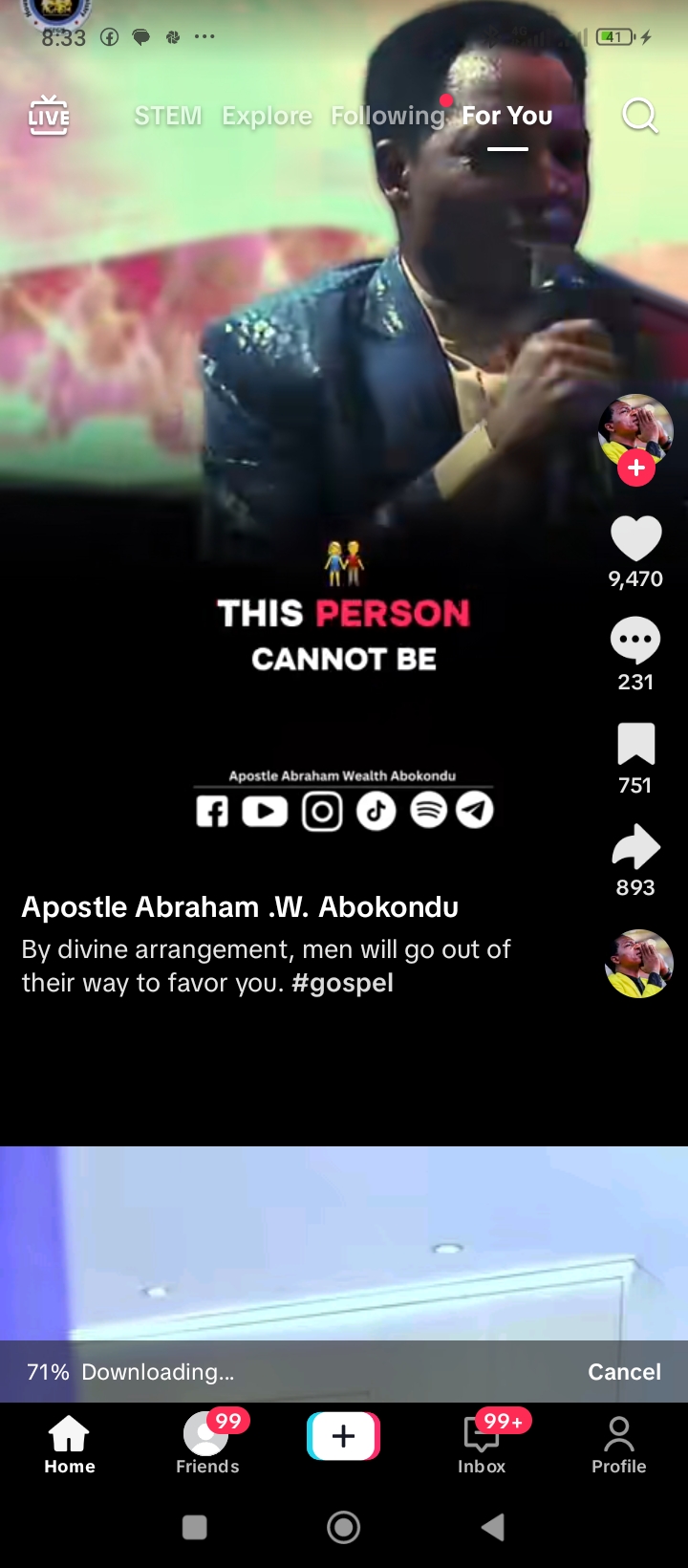The image size is (688, 1568).
Task: Open the #gospel hashtag
Action: click(x=342, y=983)
